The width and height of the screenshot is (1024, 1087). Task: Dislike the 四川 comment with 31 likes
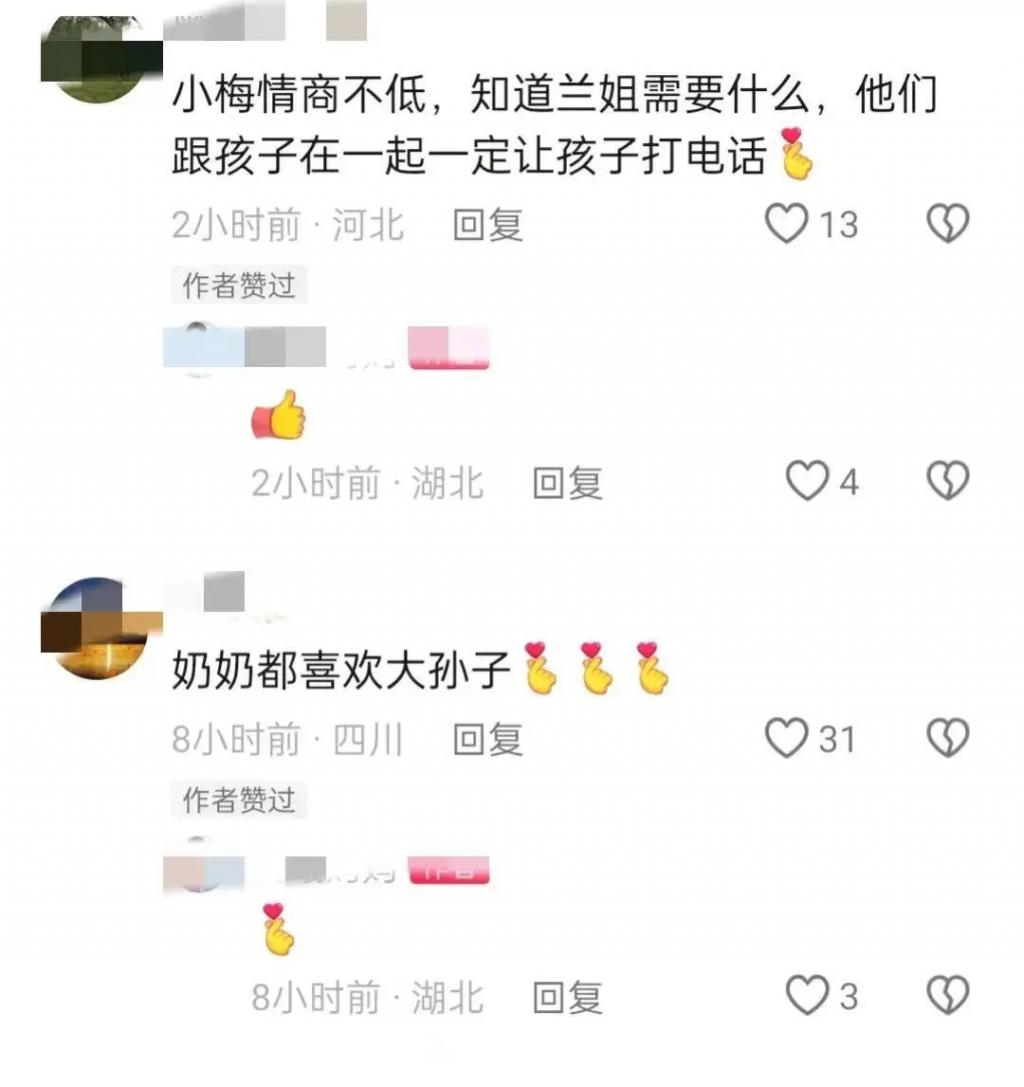coord(948,739)
